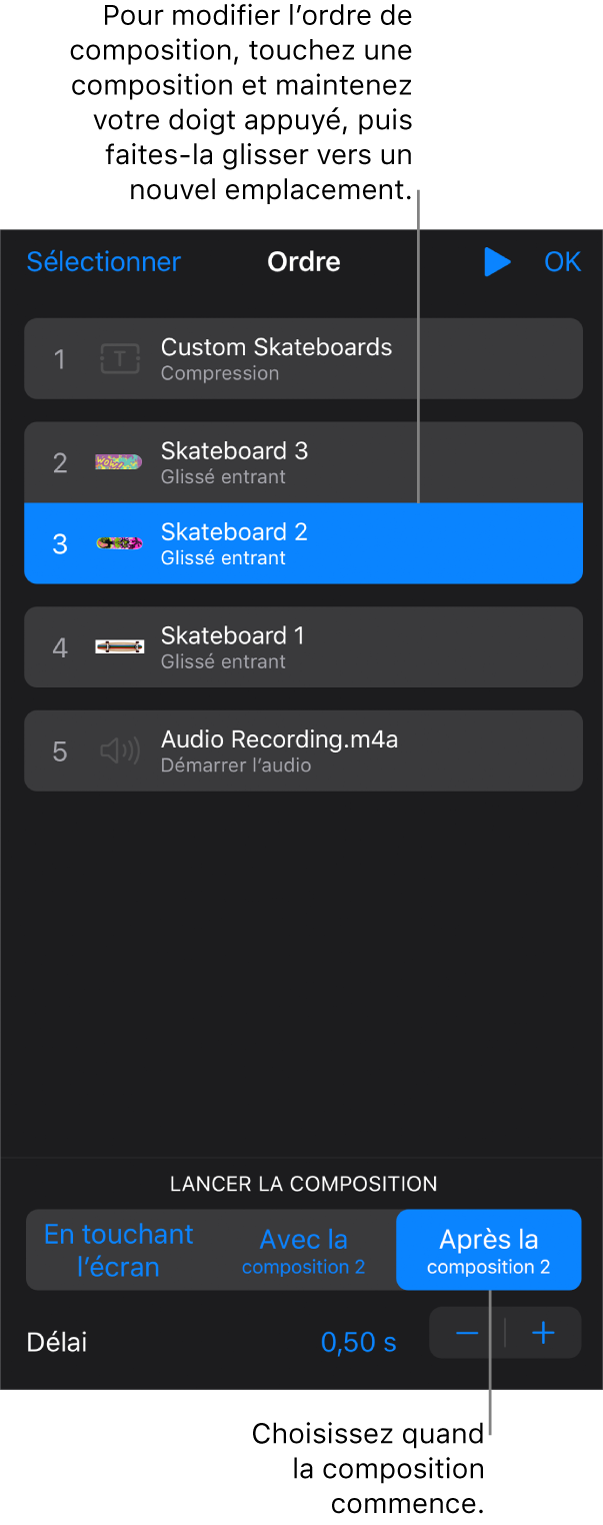Screen dimensions: 603x1525
Task: Preview the animation with the play icon
Action: coord(496,262)
